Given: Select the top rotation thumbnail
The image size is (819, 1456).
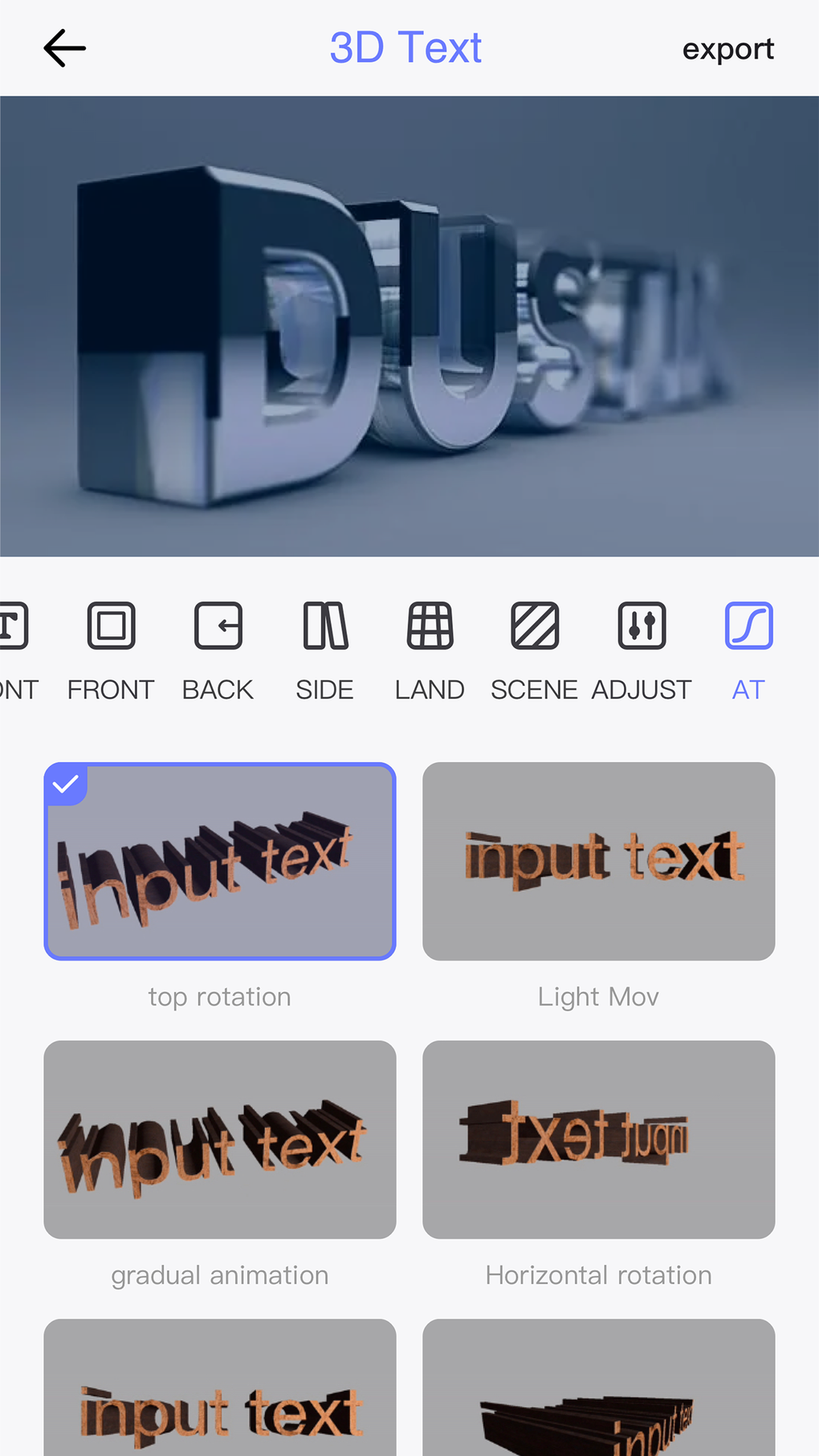Looking at the screenshot, I should coord(220,860).
